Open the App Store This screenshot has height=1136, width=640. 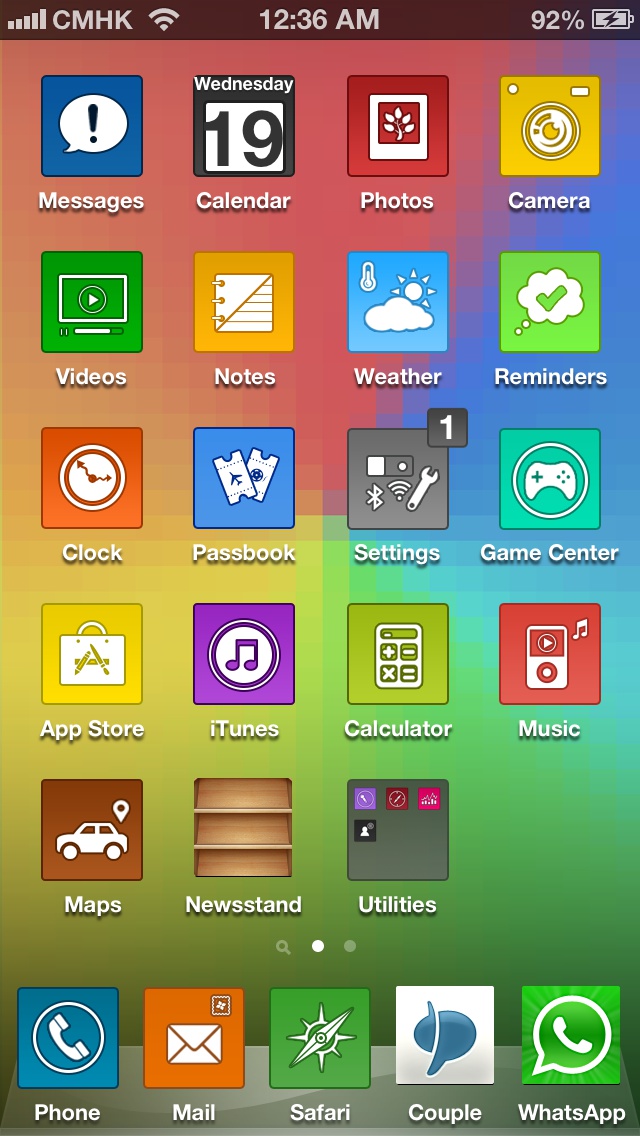coord(92,655)
